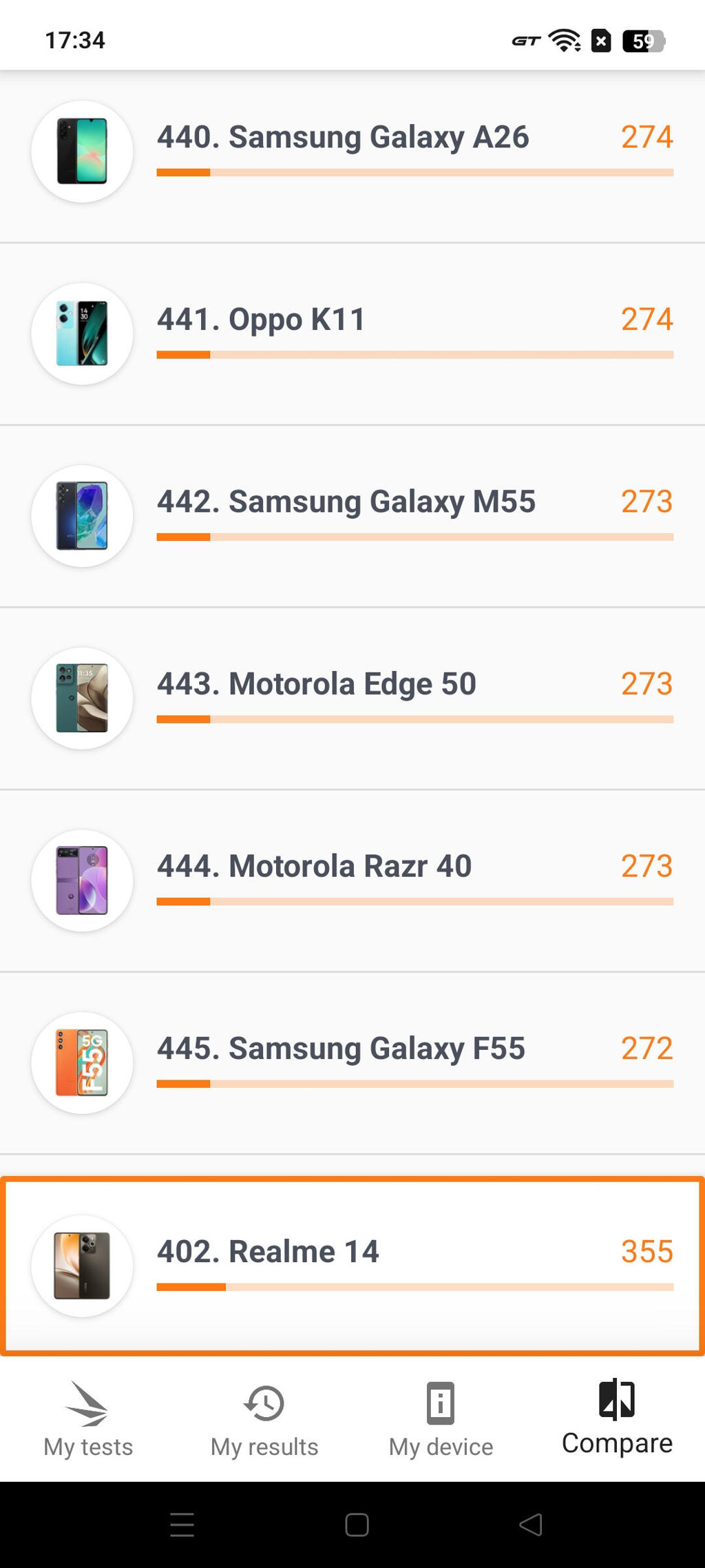Image resolution: width=705 pixels, height=1568 pixels.
Task: Open the Samsung Galaxy A26 ranking entry
Action: point(352,152)
